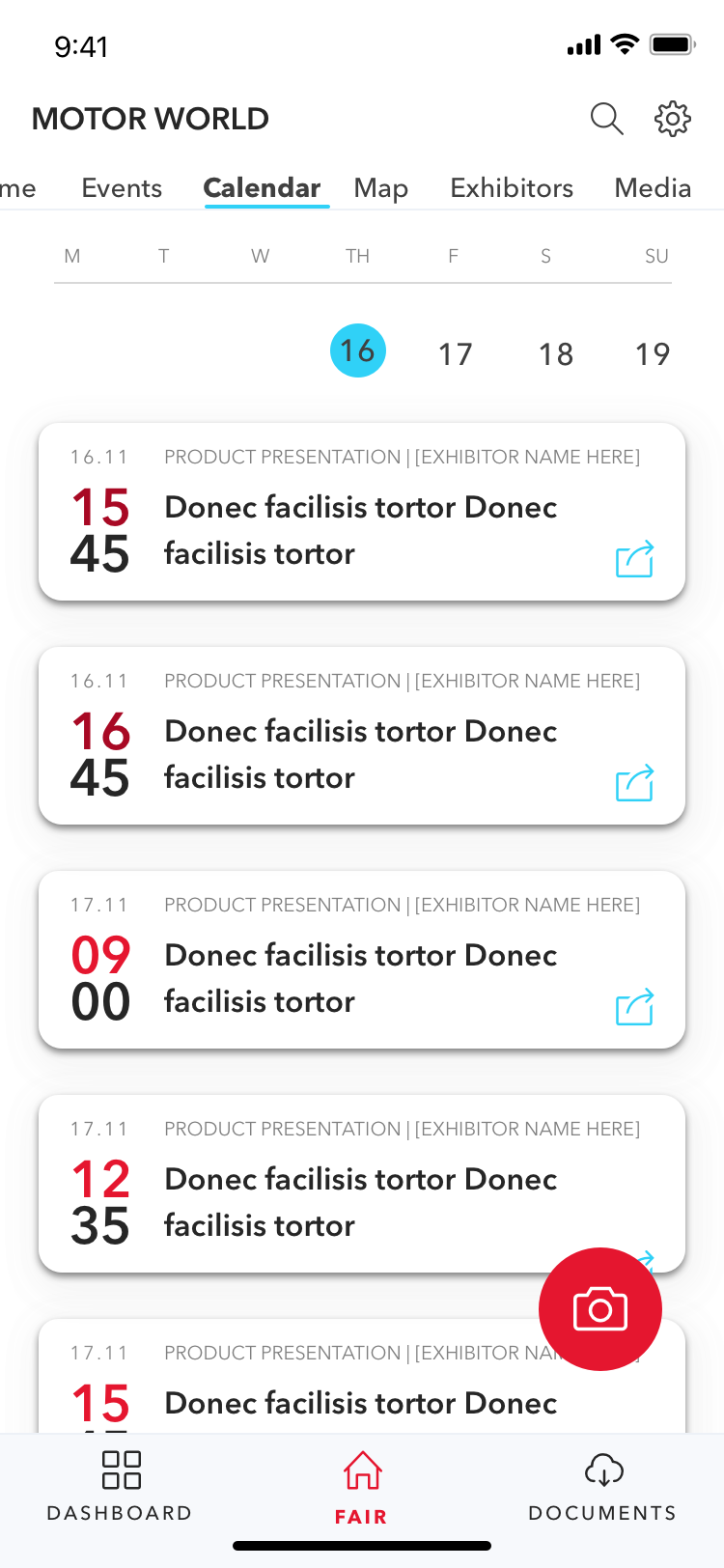The height and width of the screenshot is (1568, 724).
Task: Switch to the Map tab
Action: (380, 187)
